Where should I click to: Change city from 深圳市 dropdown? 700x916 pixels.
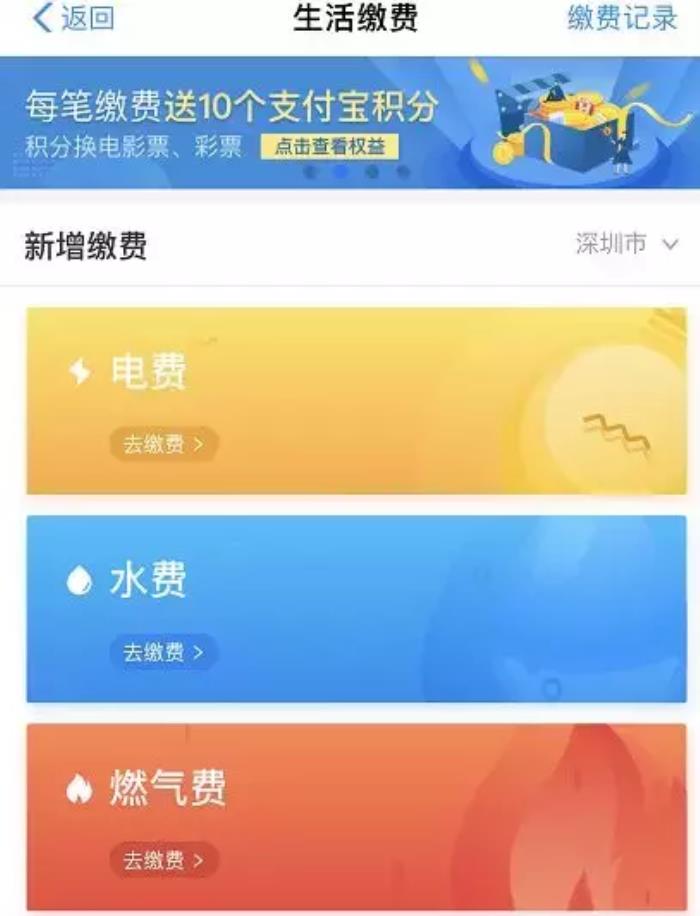(627, 244)
